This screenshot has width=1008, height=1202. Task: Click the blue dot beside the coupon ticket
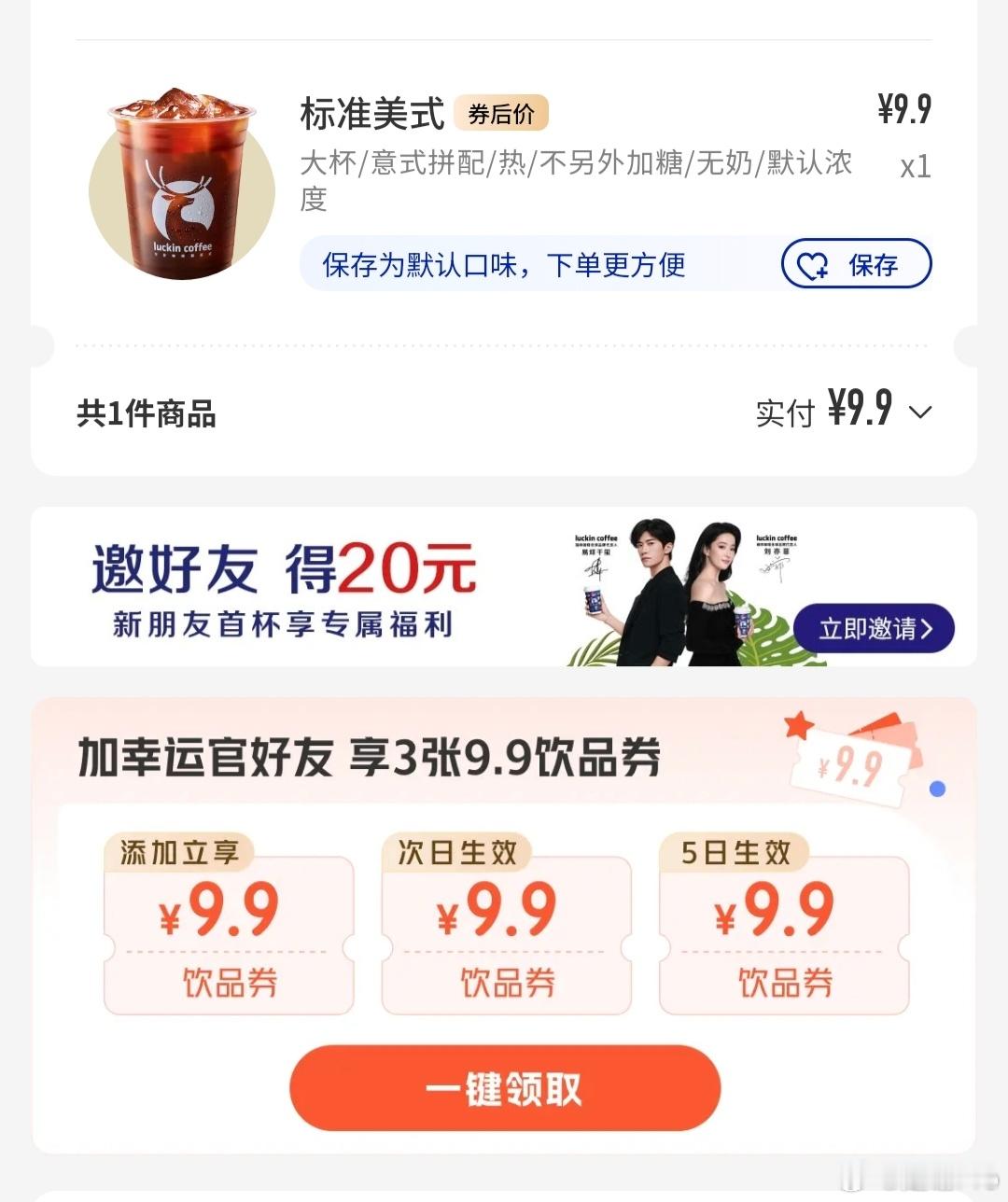[936, 789]
